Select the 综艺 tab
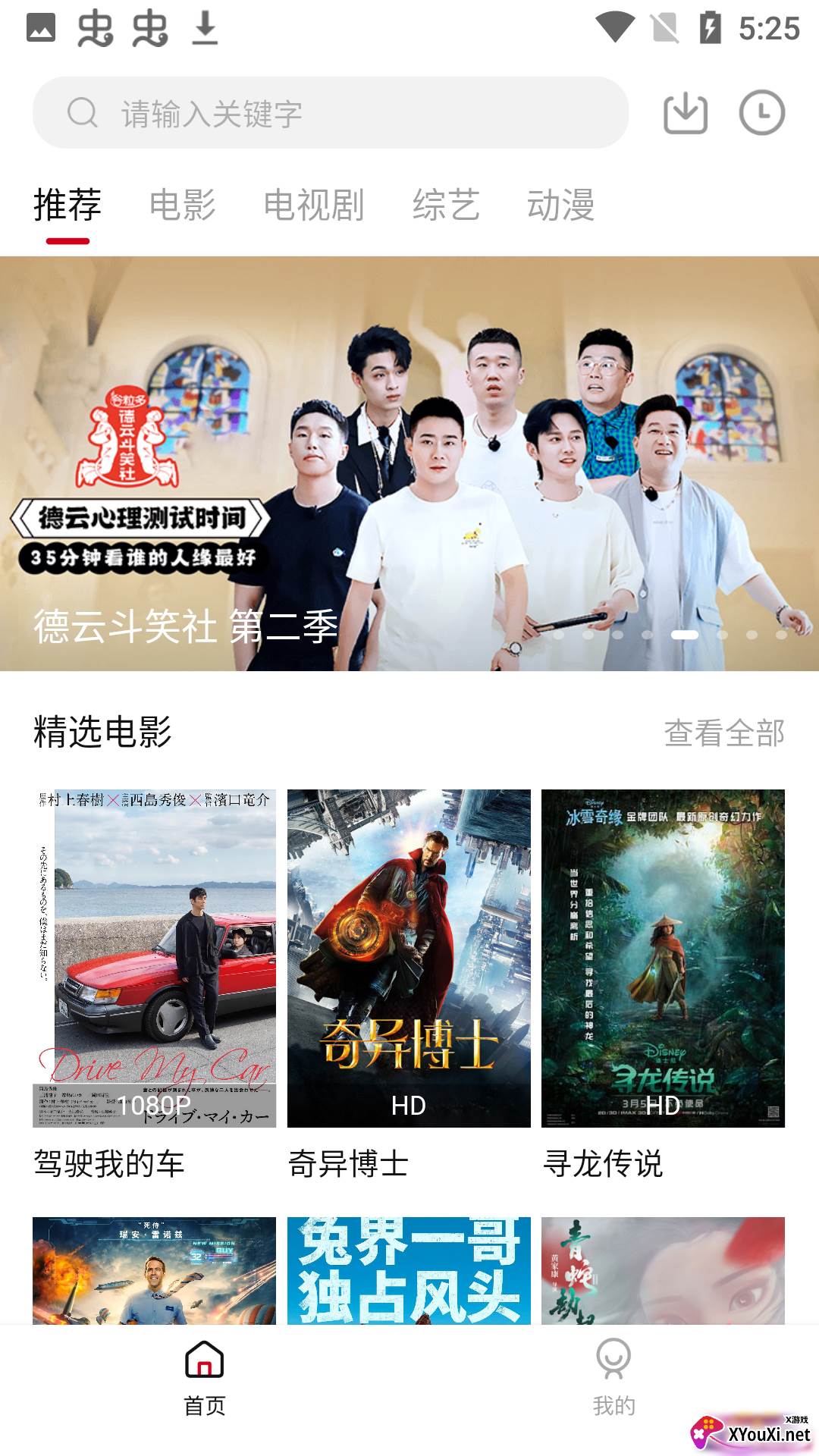819x1456 pixels. coord(446,206)
